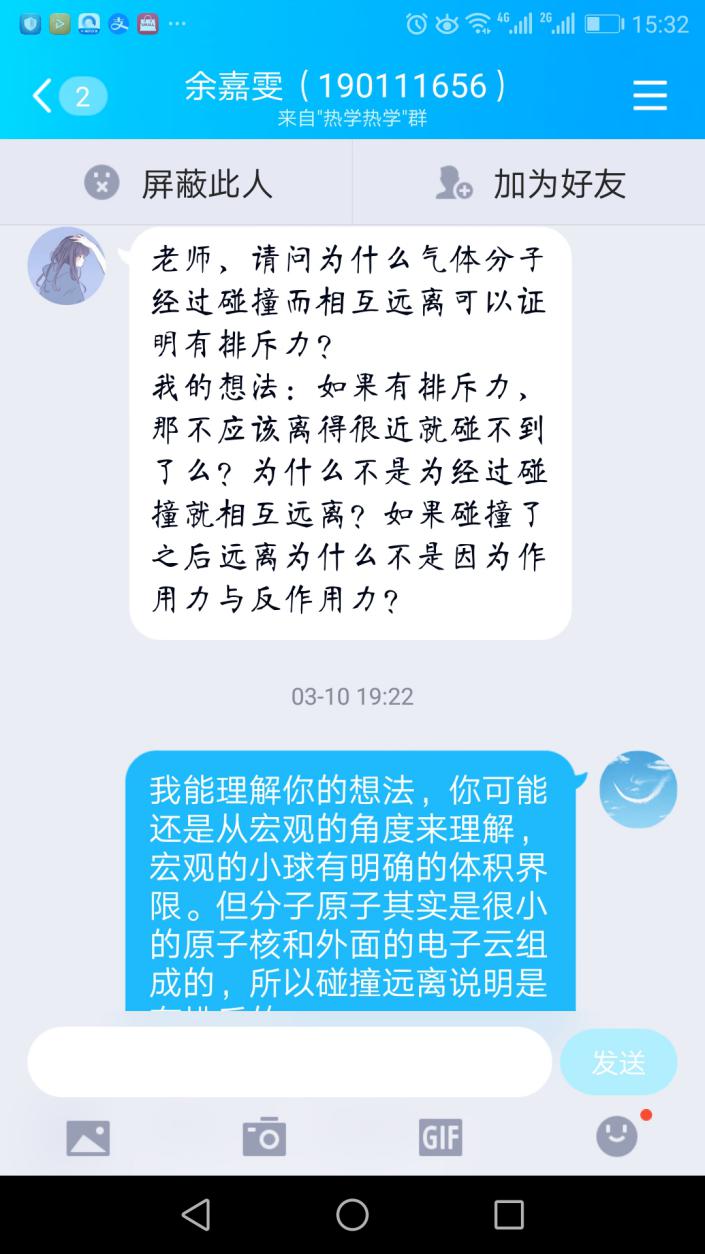Go back to the message list
Image resolution: width=705 pixels, height=1254 pixels.
click(68, 96)
